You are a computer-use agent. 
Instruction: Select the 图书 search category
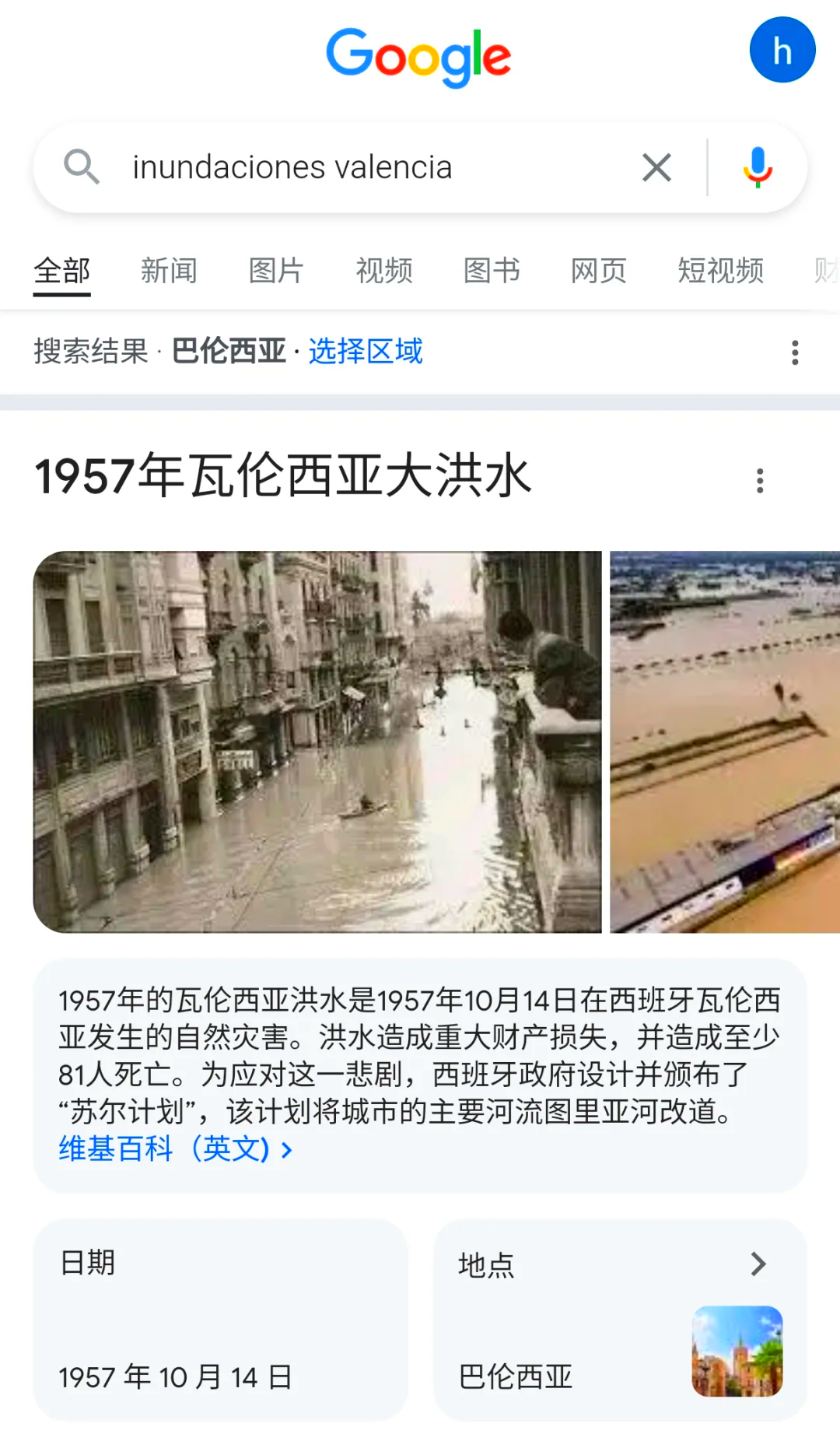[492, 270]
